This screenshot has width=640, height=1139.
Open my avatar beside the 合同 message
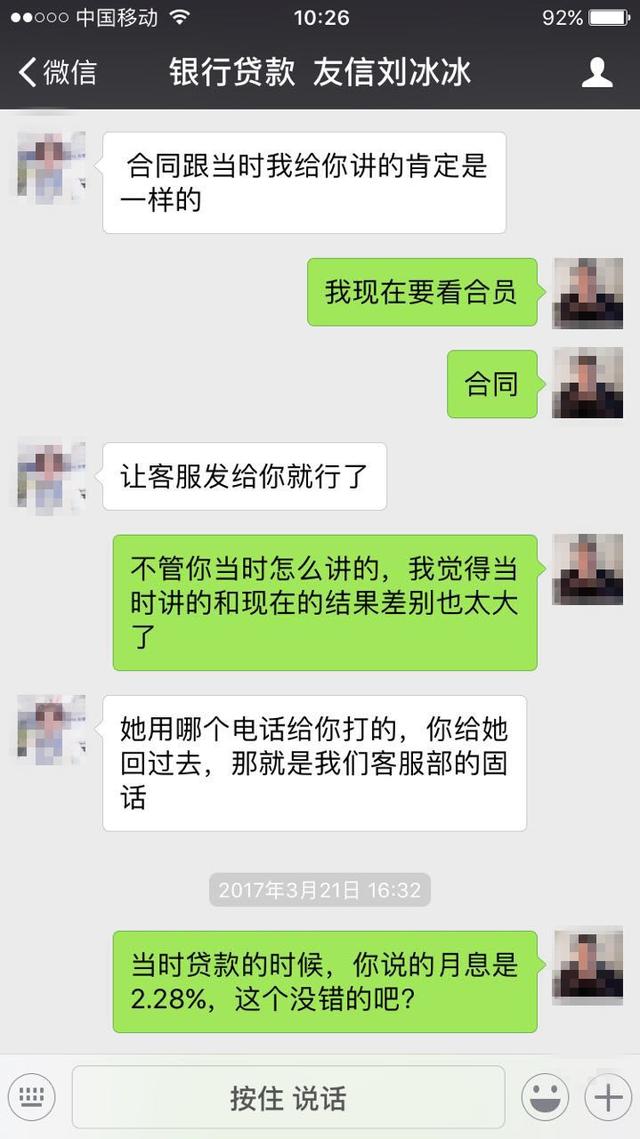pyautogui.click(x=588, y=383)
